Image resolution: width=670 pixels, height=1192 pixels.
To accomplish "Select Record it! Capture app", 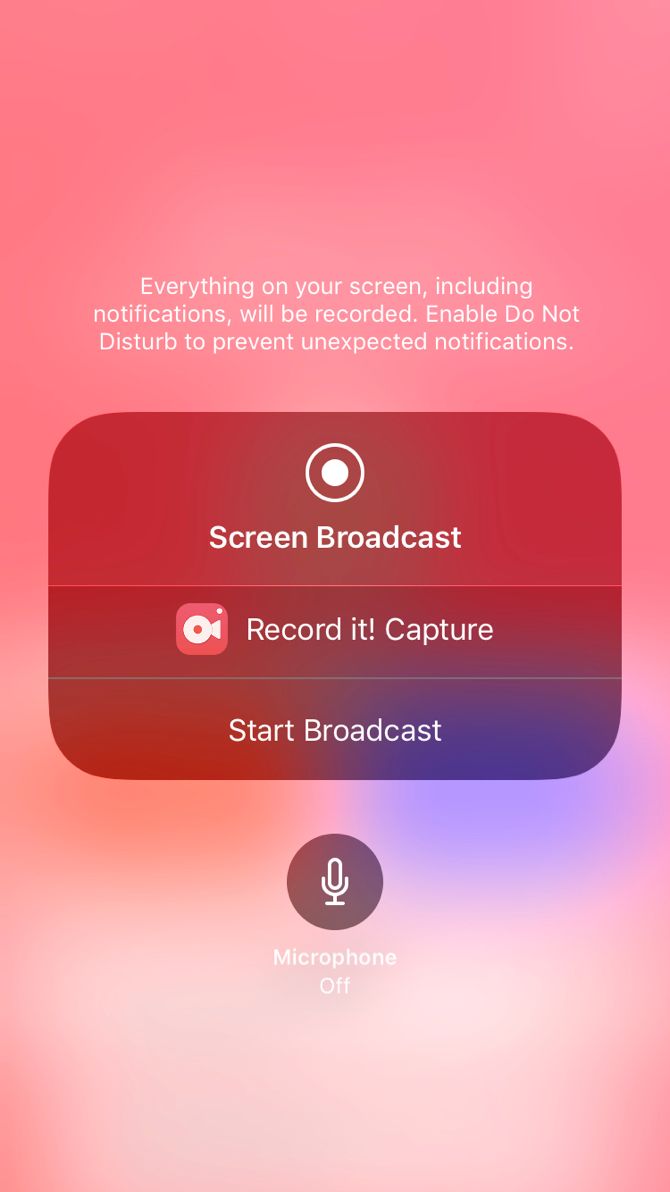I will click(x=335, y=630).
